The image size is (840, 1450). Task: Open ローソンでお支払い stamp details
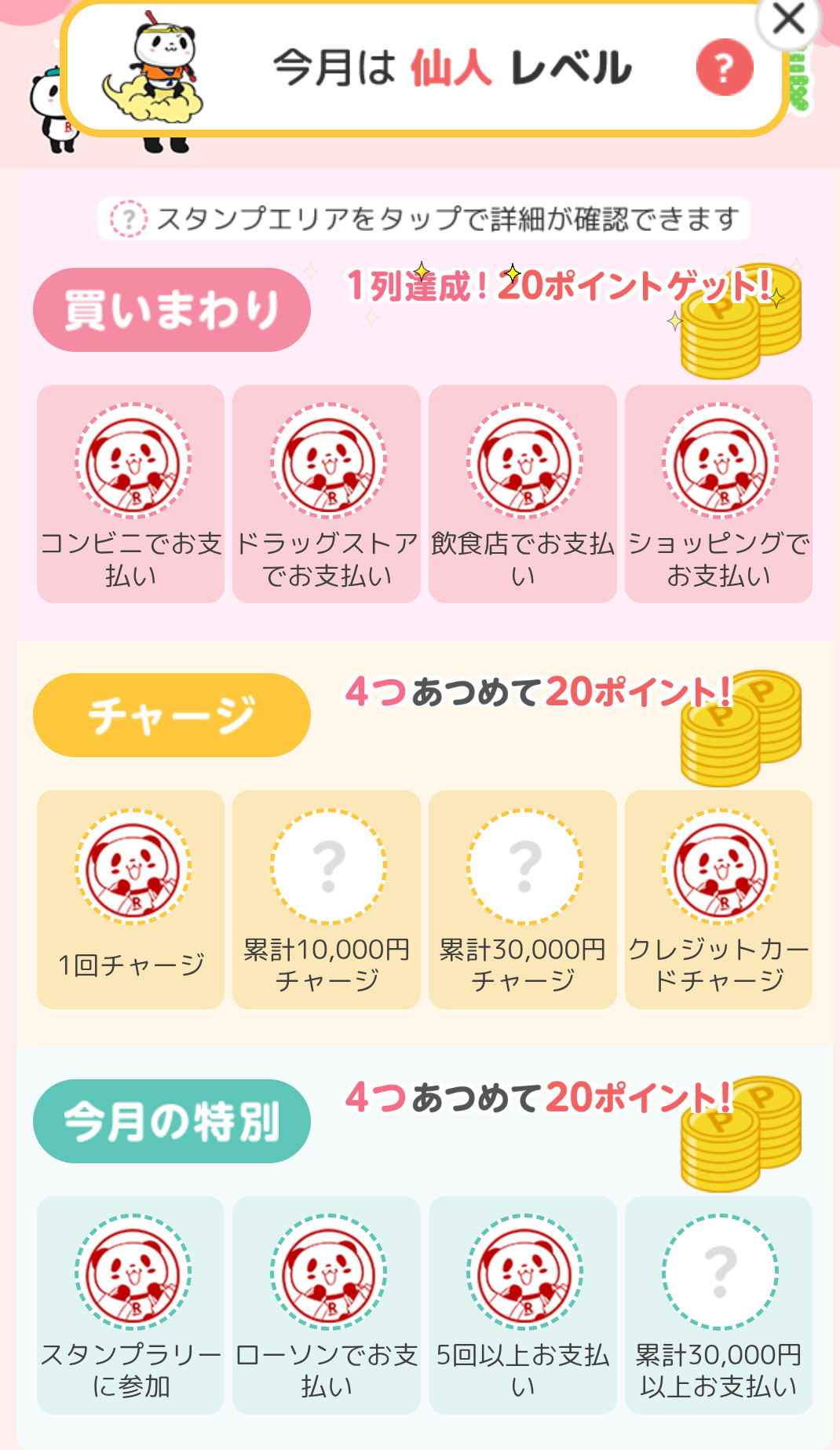[327, 1305]
